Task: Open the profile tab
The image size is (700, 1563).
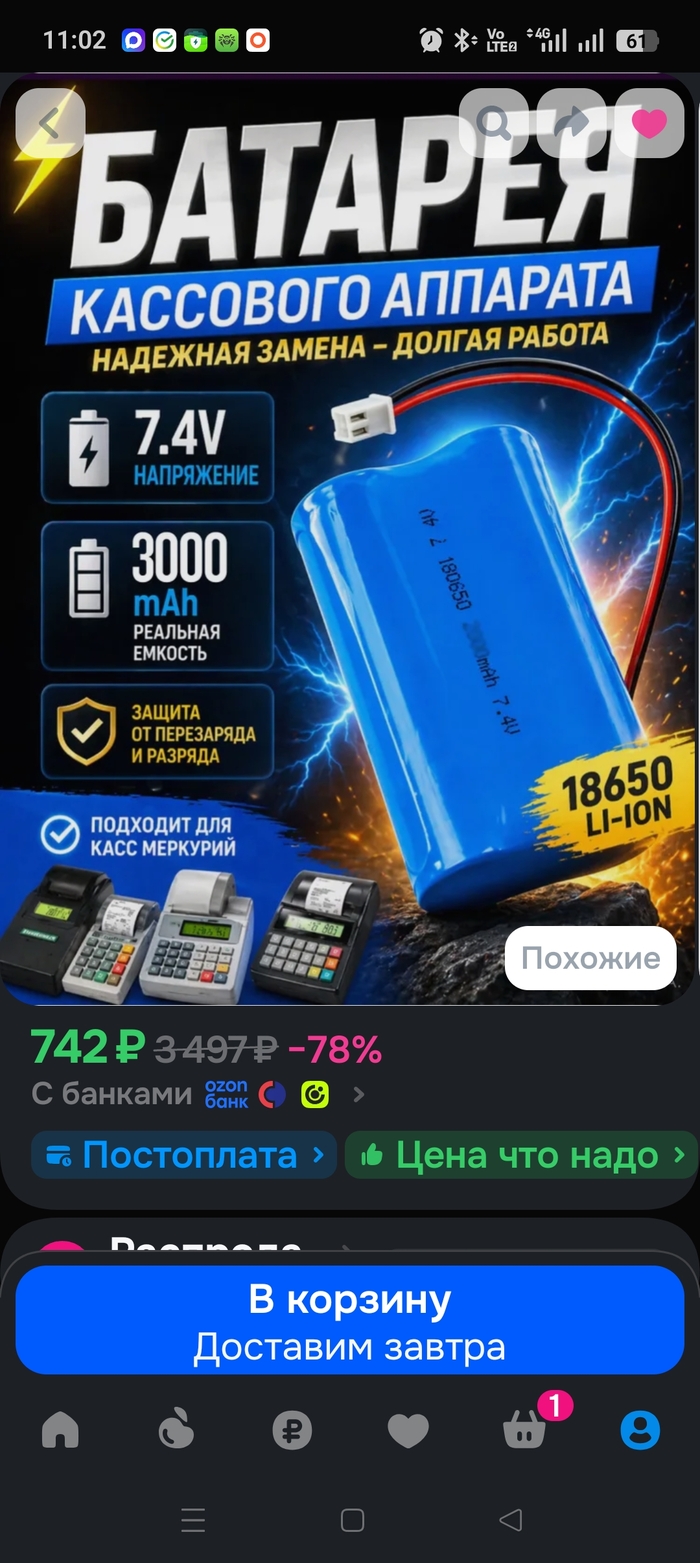Action: click(x=640, y=1430)
